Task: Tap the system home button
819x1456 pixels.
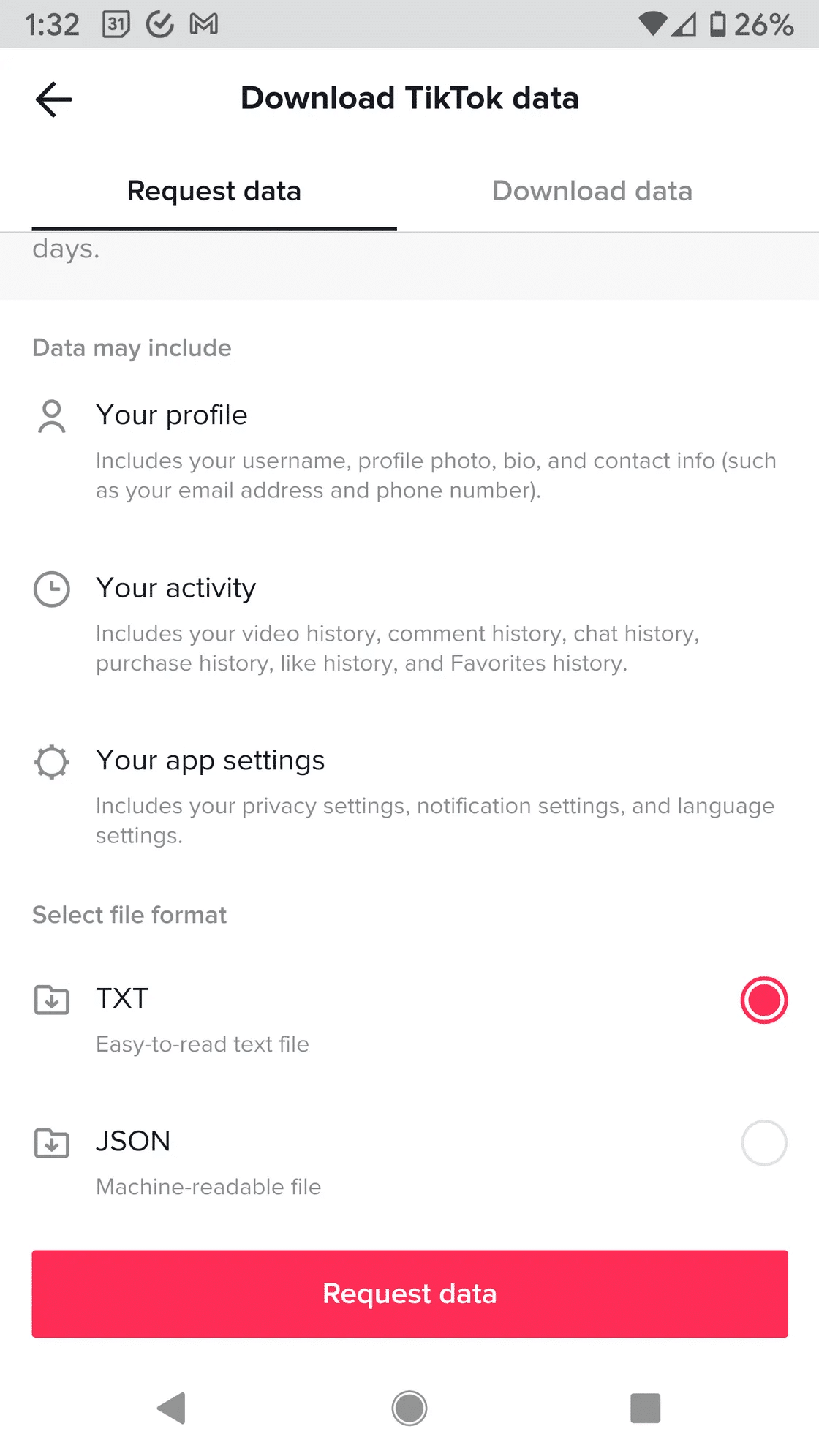Action: pyautogui.click(x=409, y=1408)
